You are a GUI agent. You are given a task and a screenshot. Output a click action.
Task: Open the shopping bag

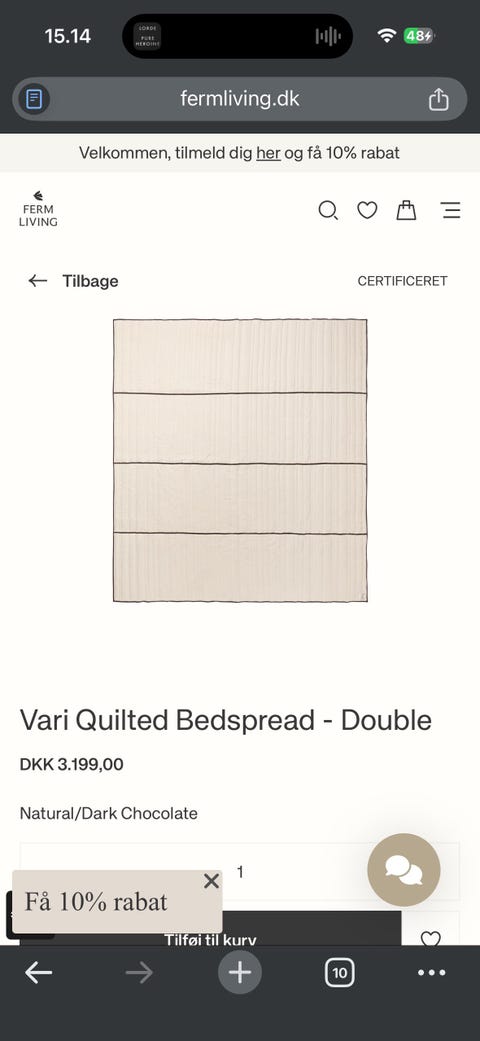pos(406,210)
